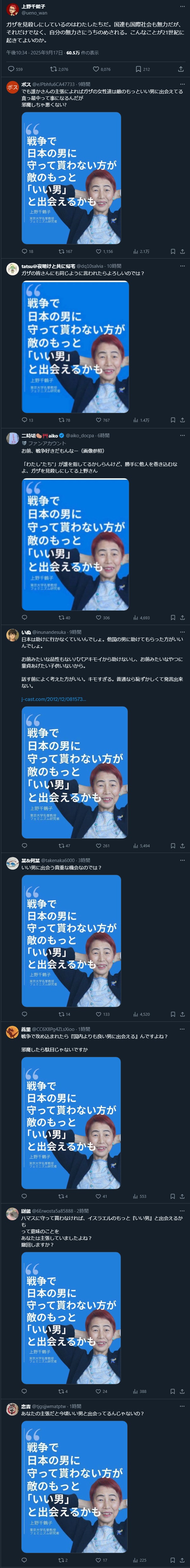The image size is (190, 1568).
Task: Like the reply from @inunandesuka
Action: click(99, 845)
